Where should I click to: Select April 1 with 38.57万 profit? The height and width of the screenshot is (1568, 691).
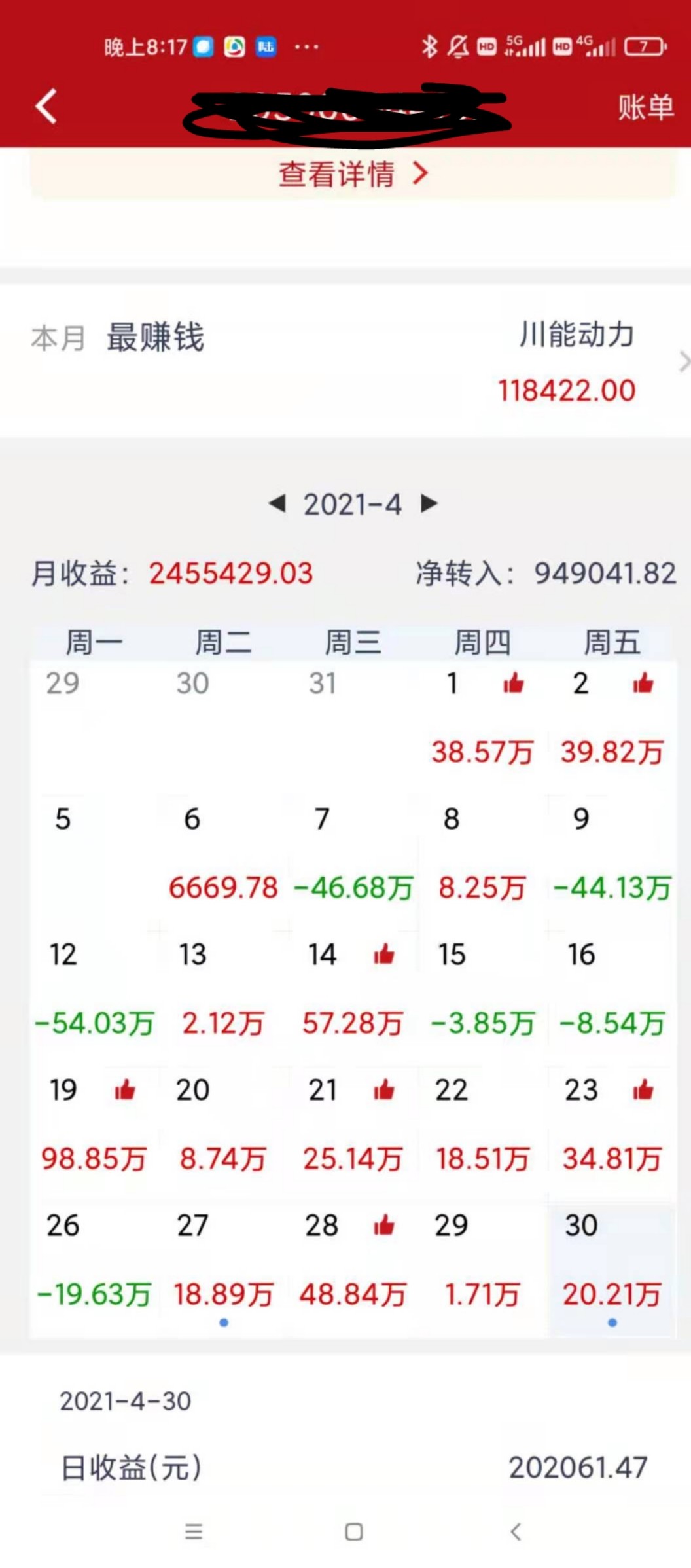[x=482, y=720]
